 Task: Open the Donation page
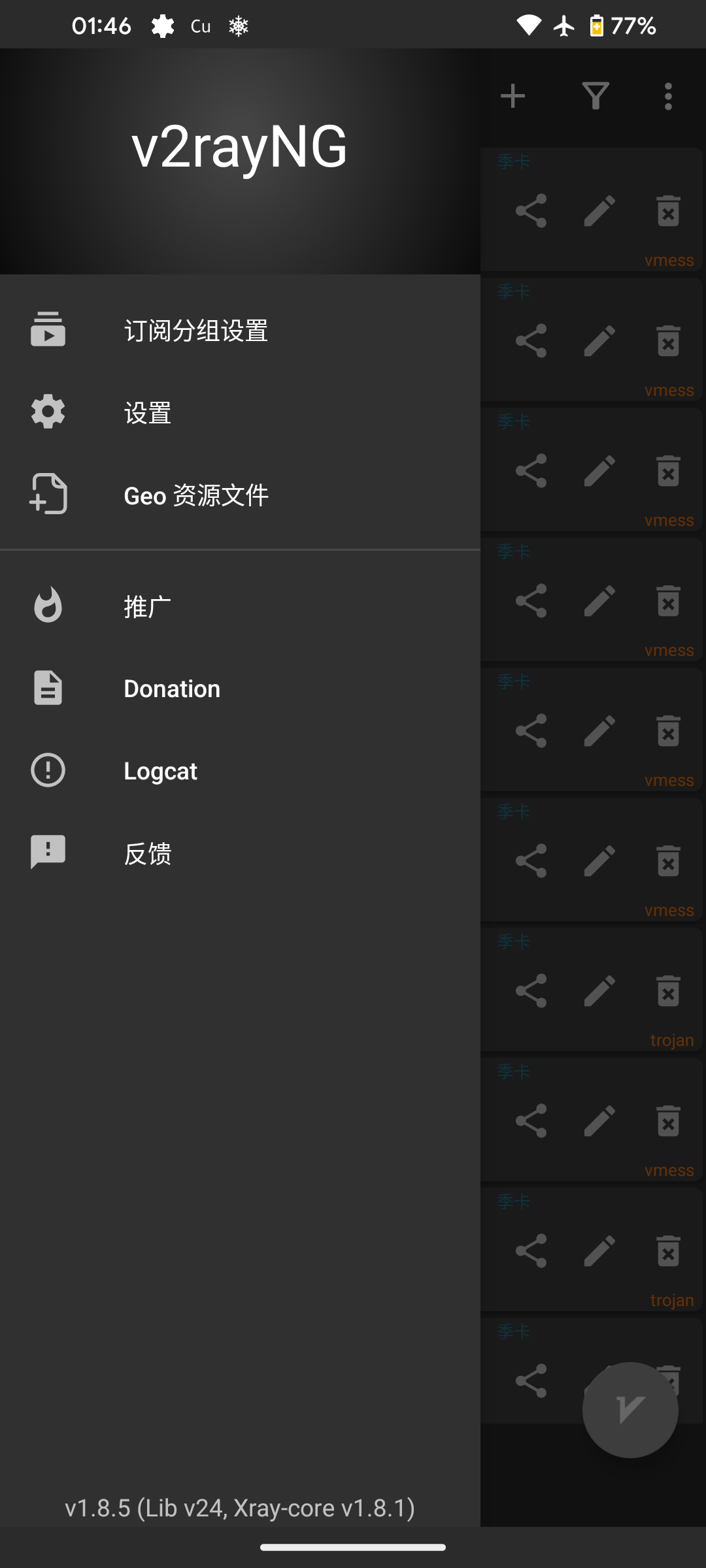172,689
